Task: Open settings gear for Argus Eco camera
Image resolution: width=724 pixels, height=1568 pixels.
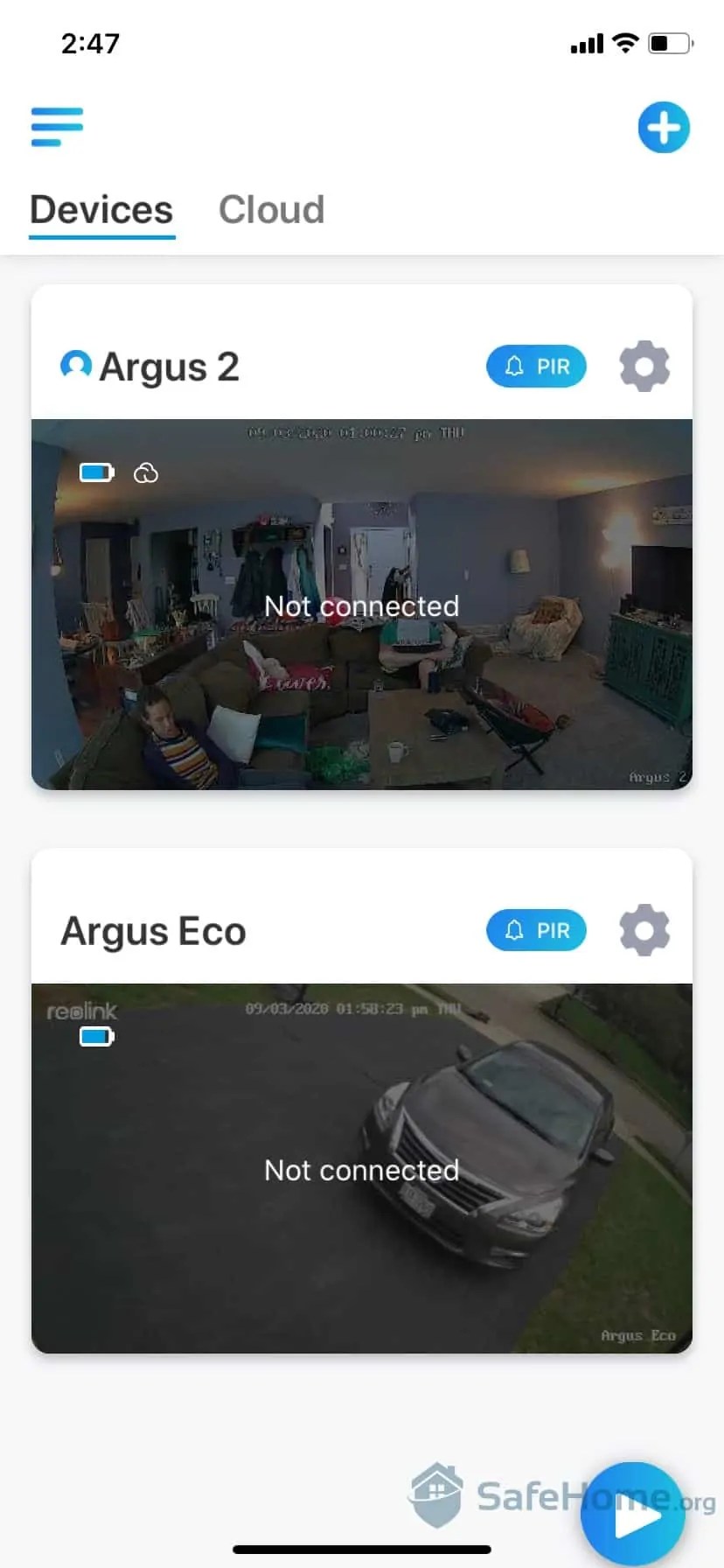Action: (644, 930)
